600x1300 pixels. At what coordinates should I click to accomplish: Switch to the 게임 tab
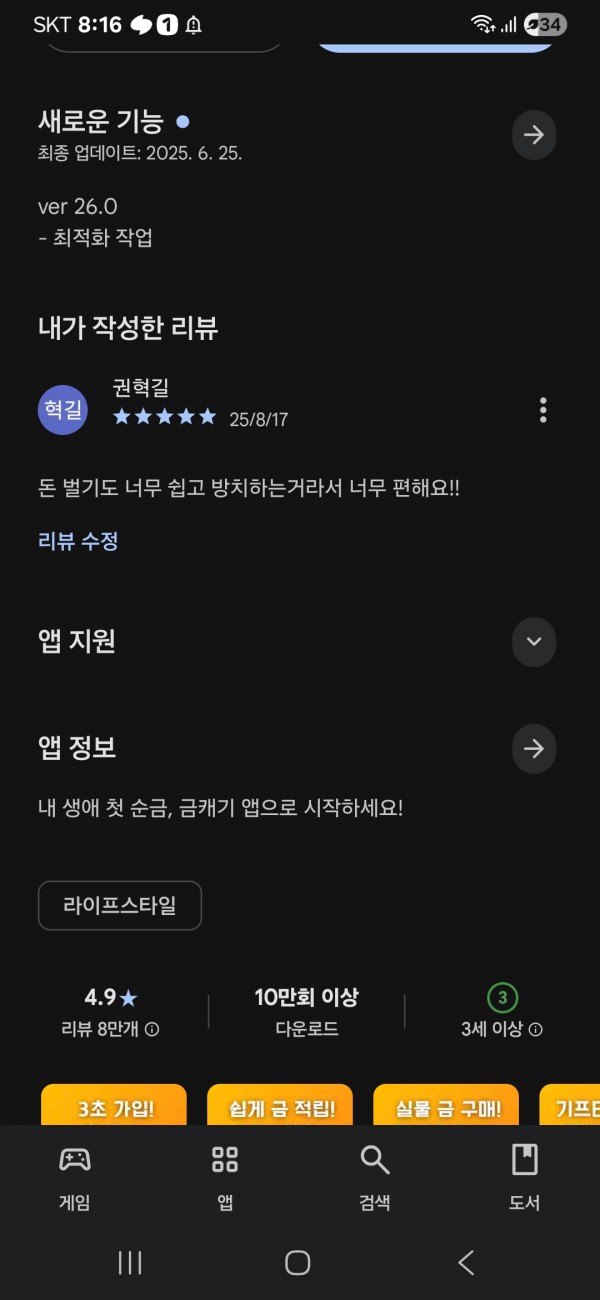click(x=75, y=1177)
